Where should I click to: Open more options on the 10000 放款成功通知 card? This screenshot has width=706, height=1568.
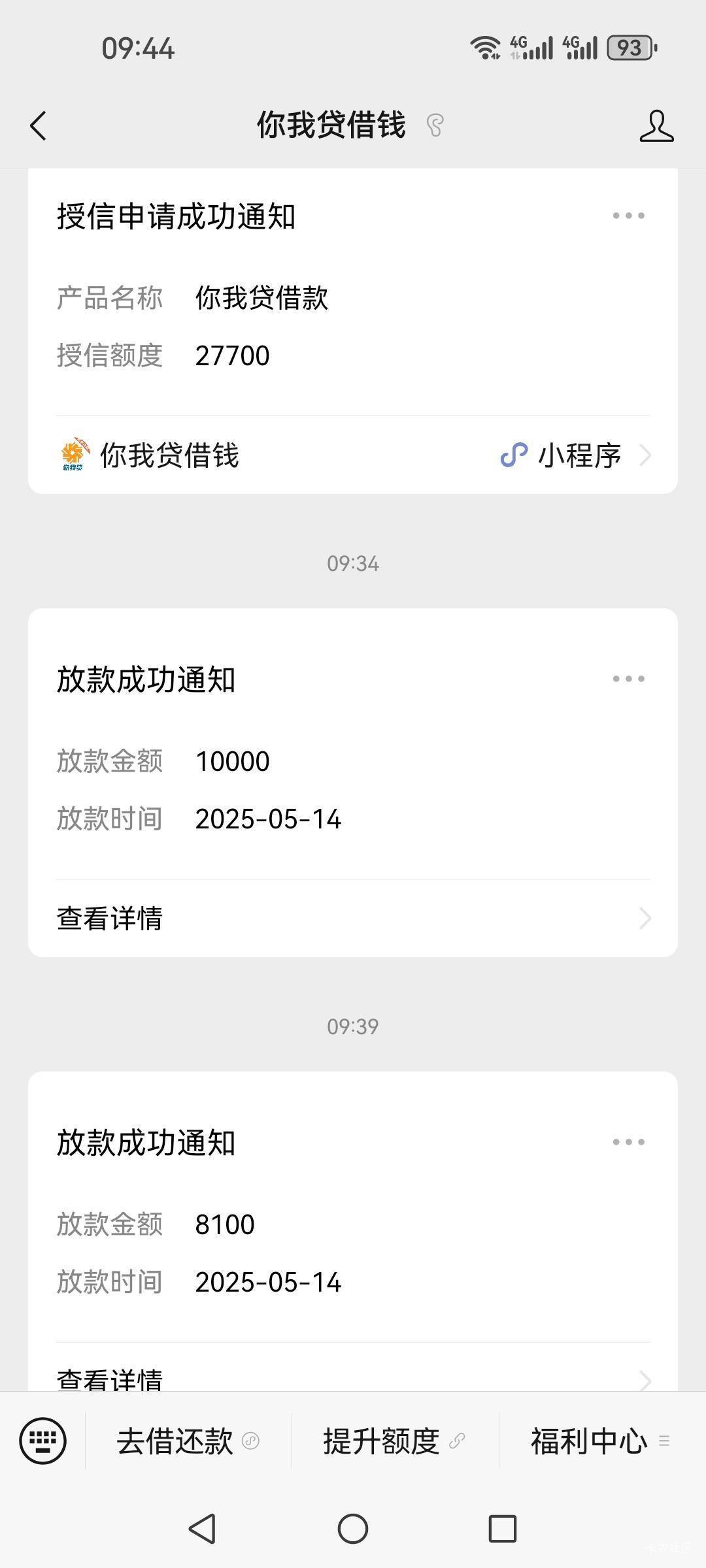click(628, 679)
